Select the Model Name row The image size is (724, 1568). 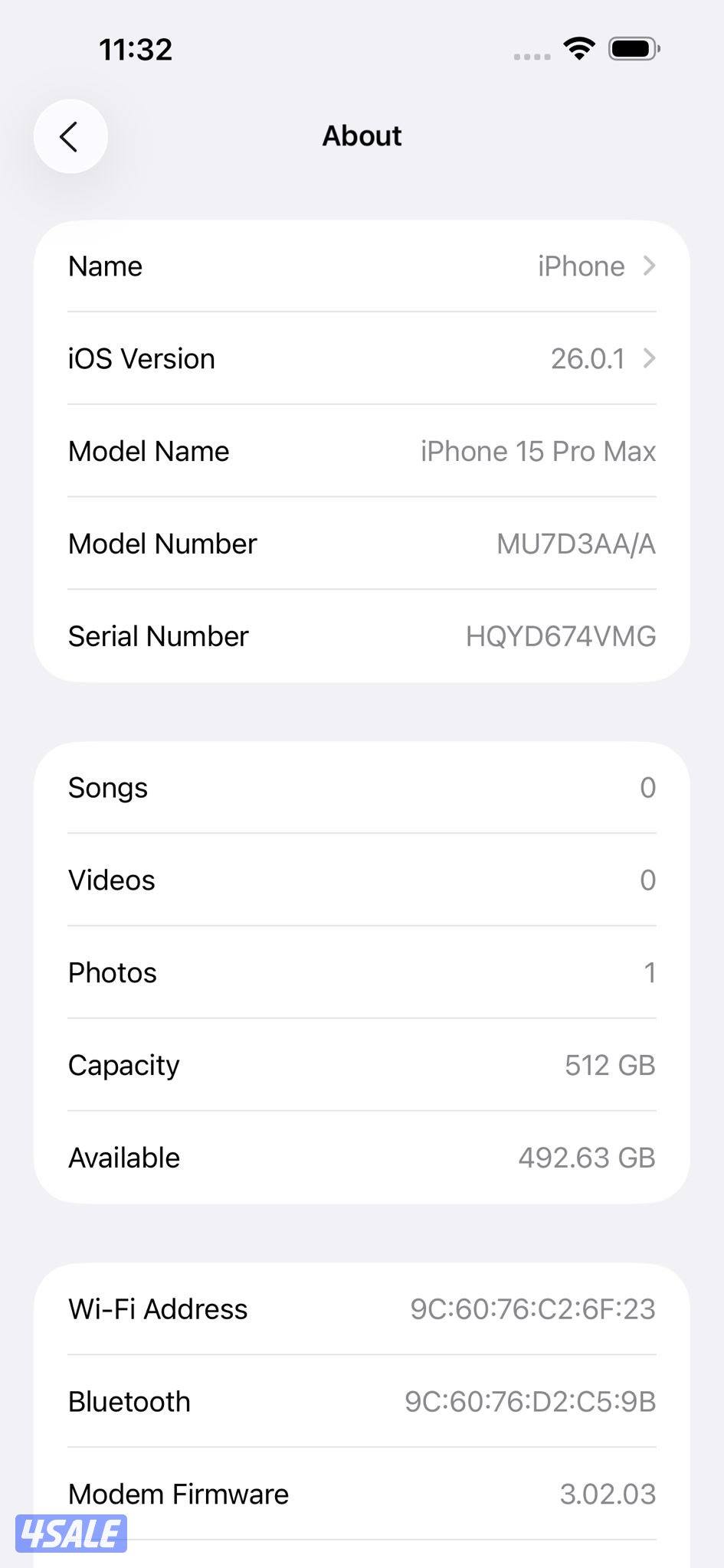[x=362, y=451]
